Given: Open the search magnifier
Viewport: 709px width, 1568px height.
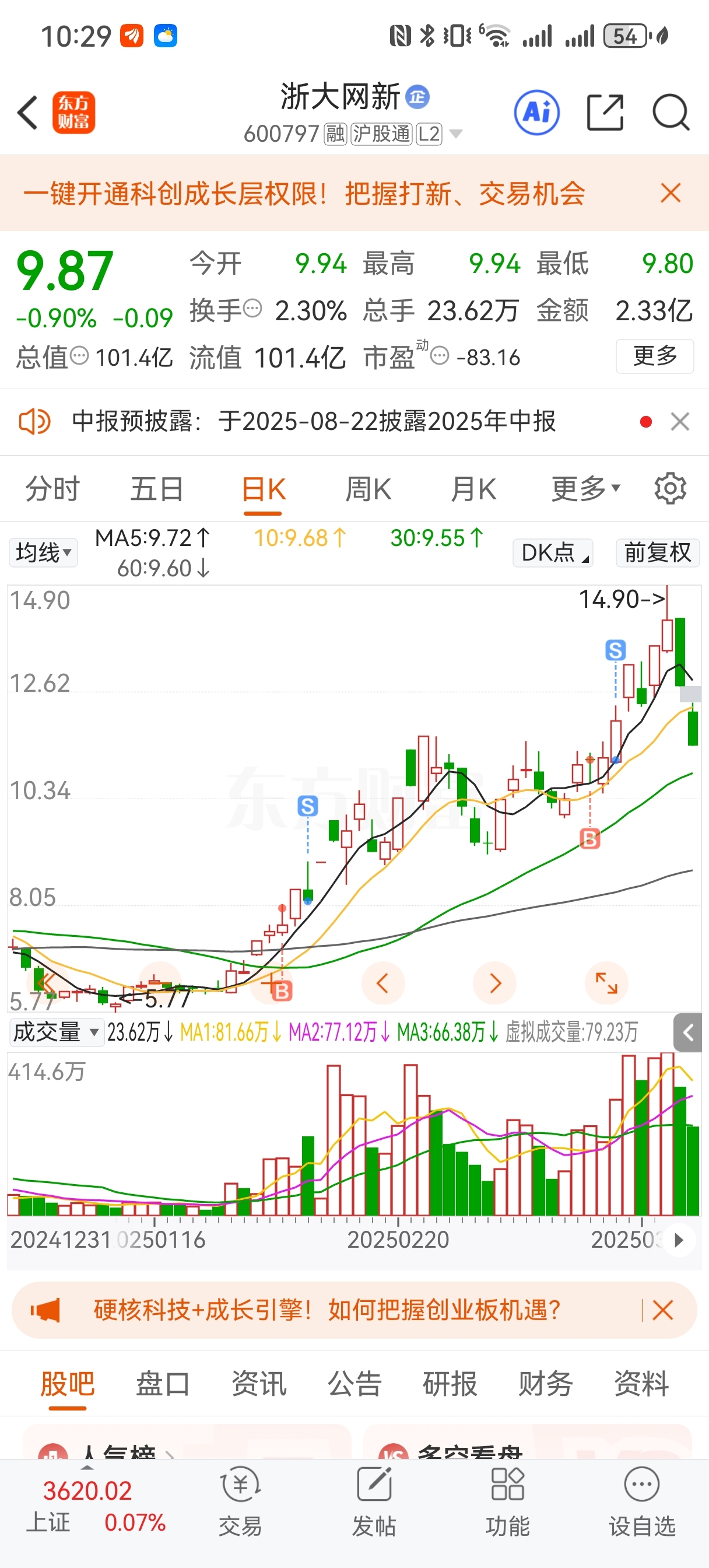Looking at the screenshot, I should [x=671, y=113].
